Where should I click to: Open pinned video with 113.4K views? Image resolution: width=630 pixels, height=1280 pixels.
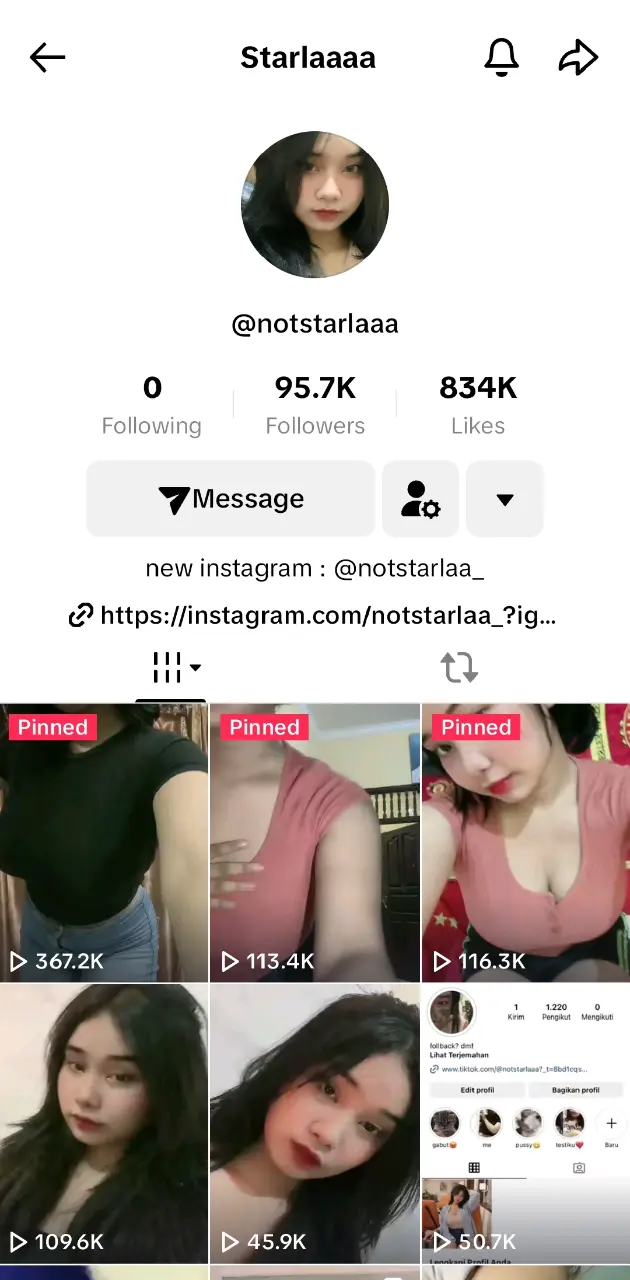coord(315,842)
